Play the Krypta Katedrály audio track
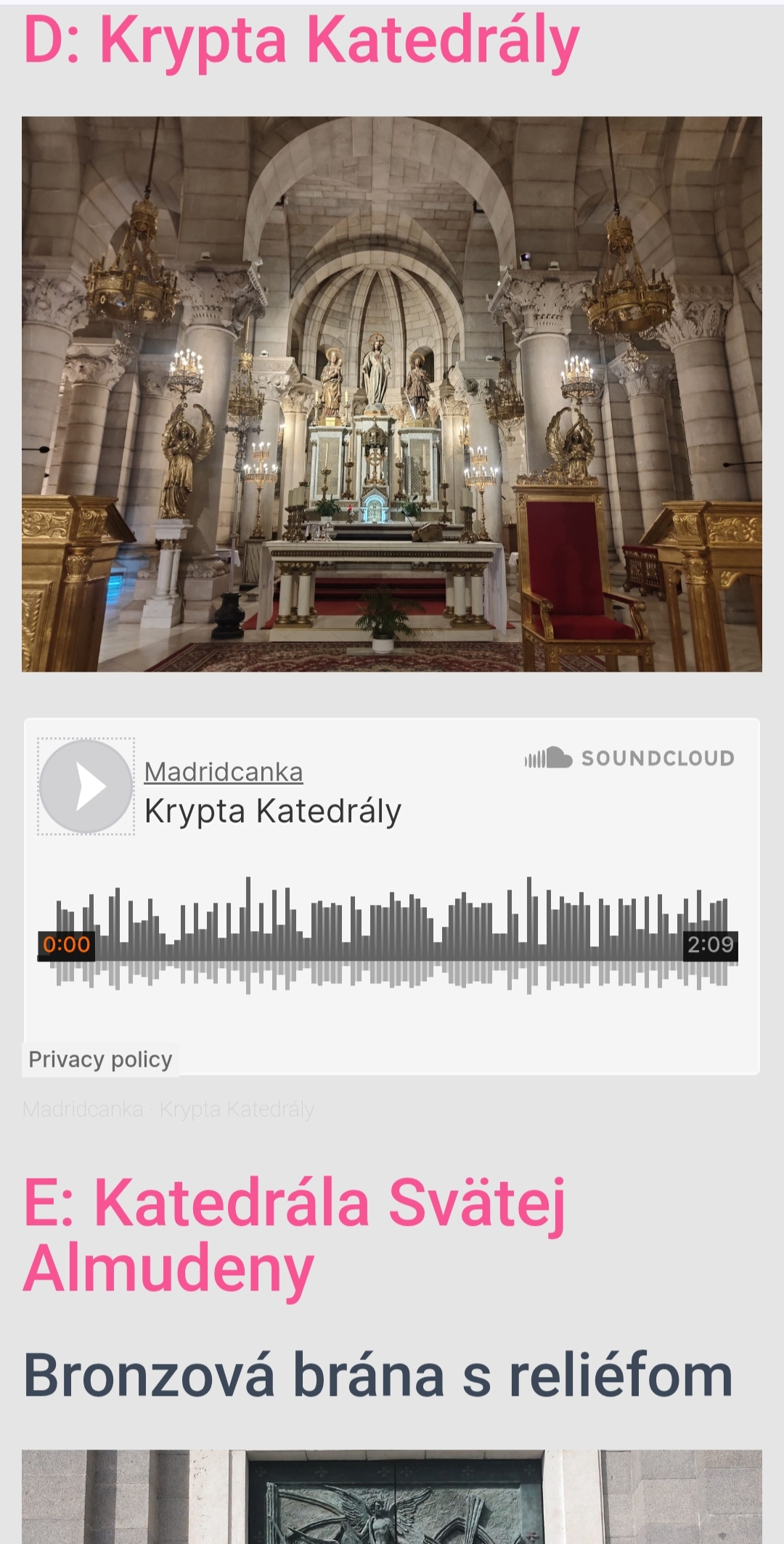The height and width of the screenshot is (1544, 784). [86, 787]
